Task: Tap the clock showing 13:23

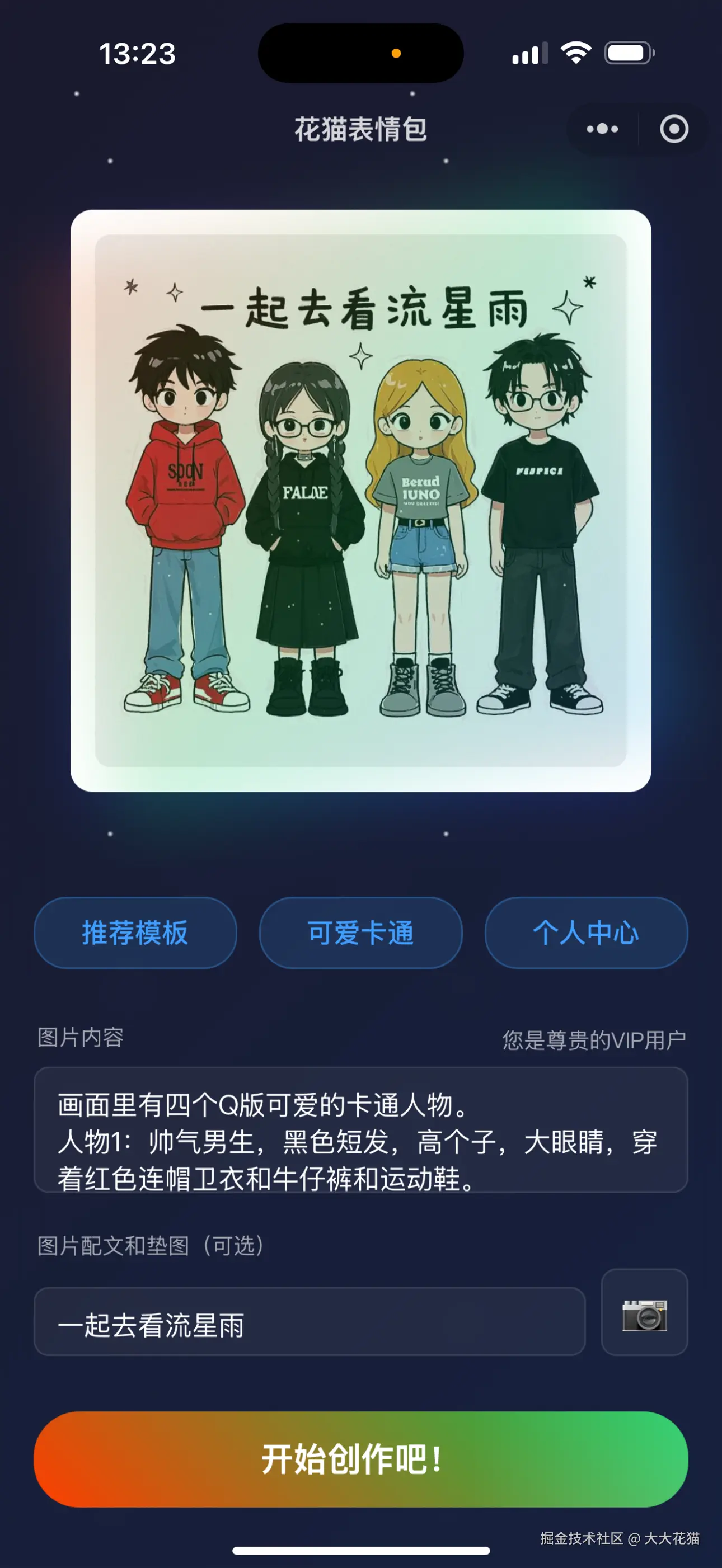Action: click(x=137, y=54)
